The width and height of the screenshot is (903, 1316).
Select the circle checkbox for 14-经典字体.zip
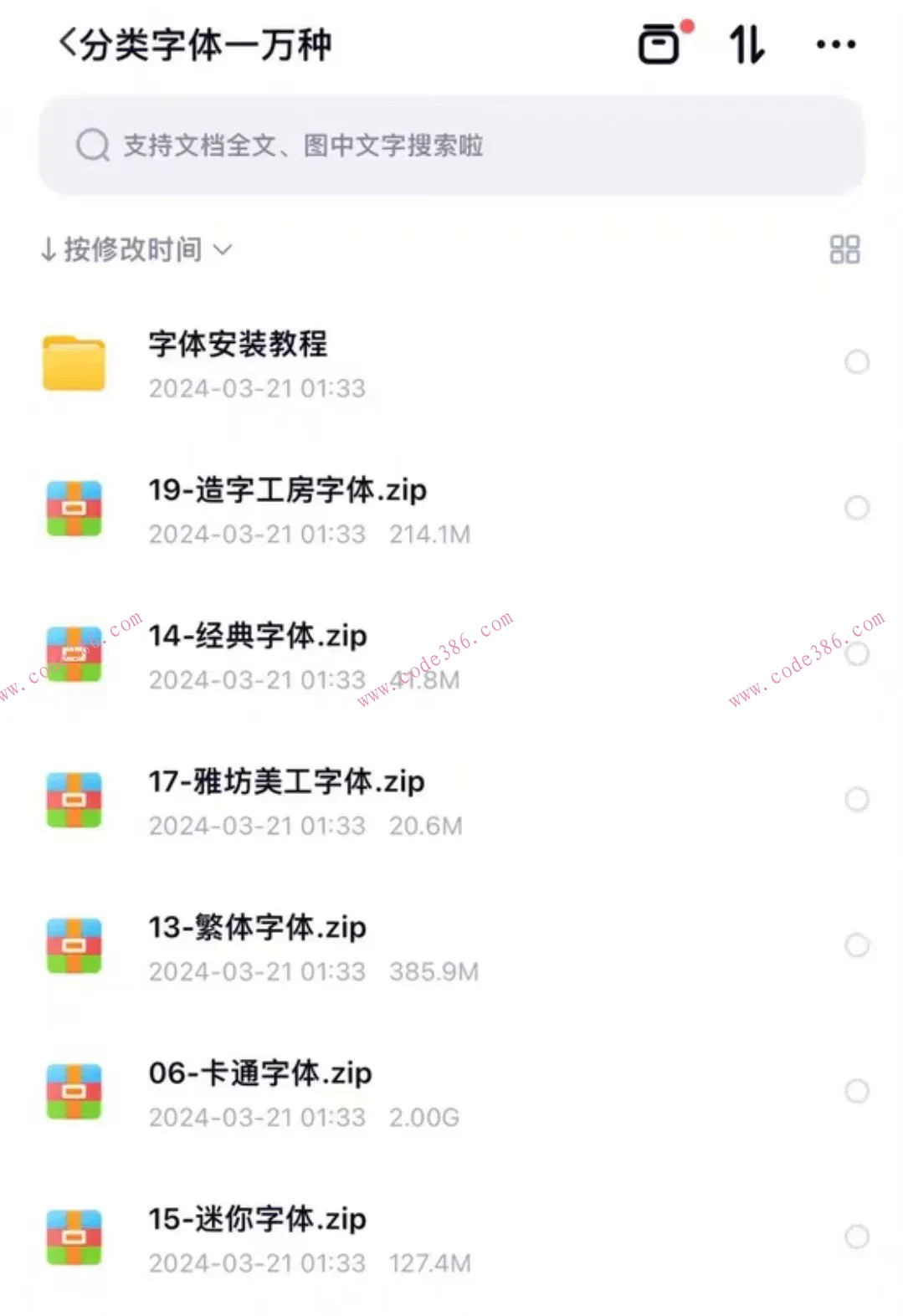click(x=858, y=653)
